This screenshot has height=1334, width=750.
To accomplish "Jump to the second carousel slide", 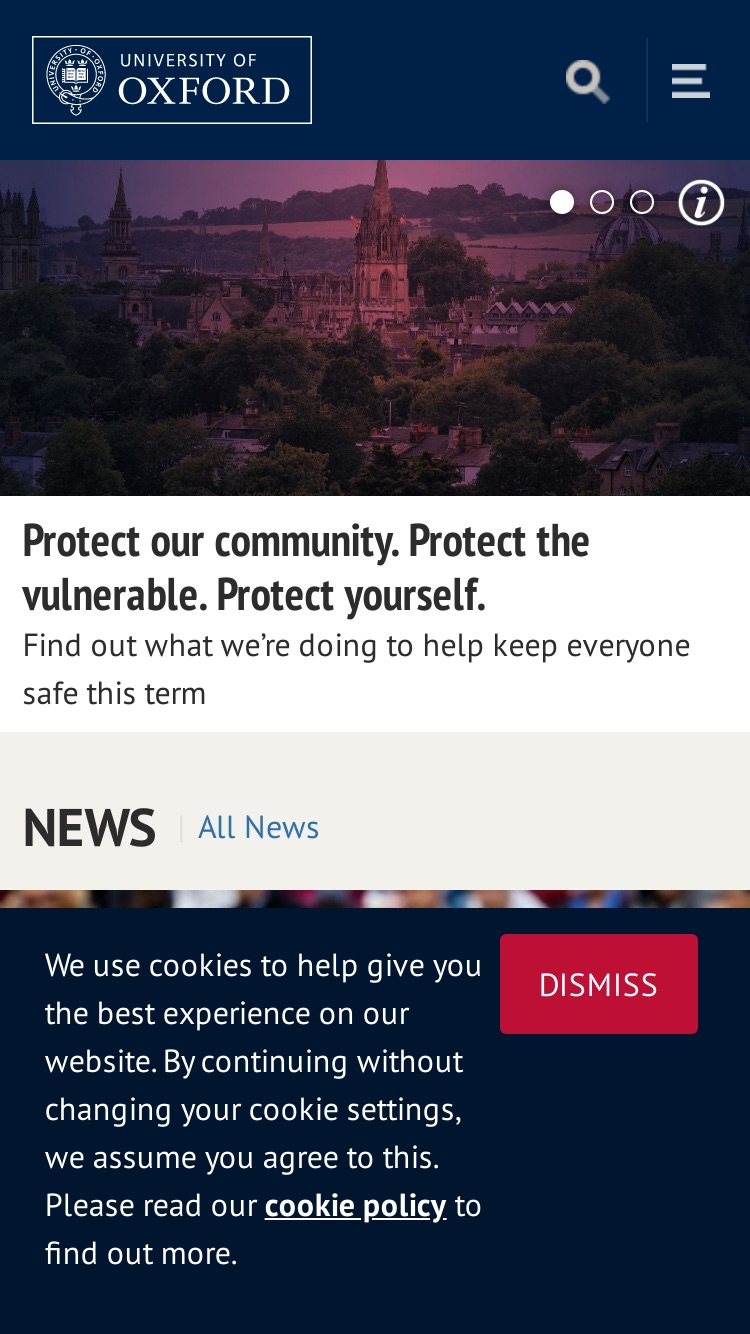I will click(x=602, y=202).
